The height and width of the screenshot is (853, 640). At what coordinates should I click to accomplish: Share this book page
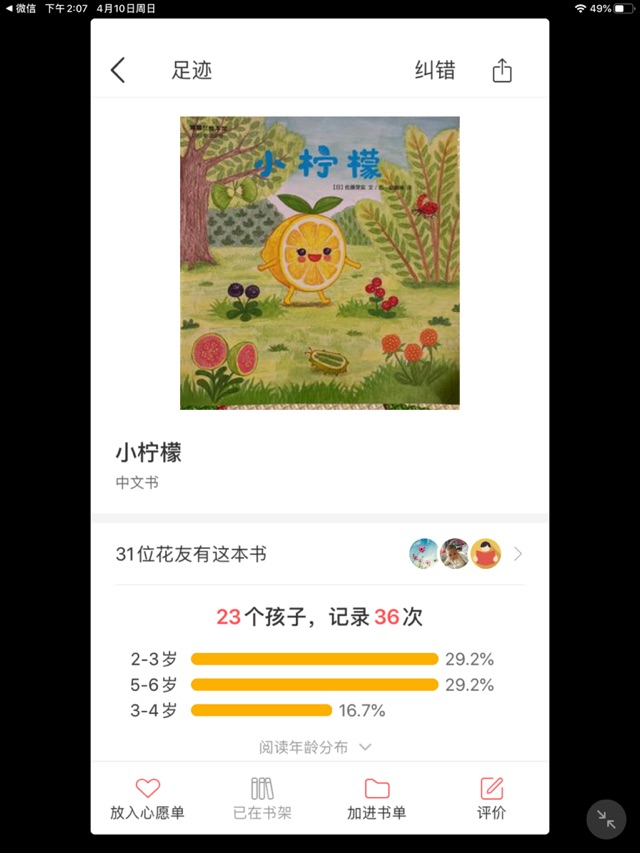pyautogui.click(x=502, y=70)
